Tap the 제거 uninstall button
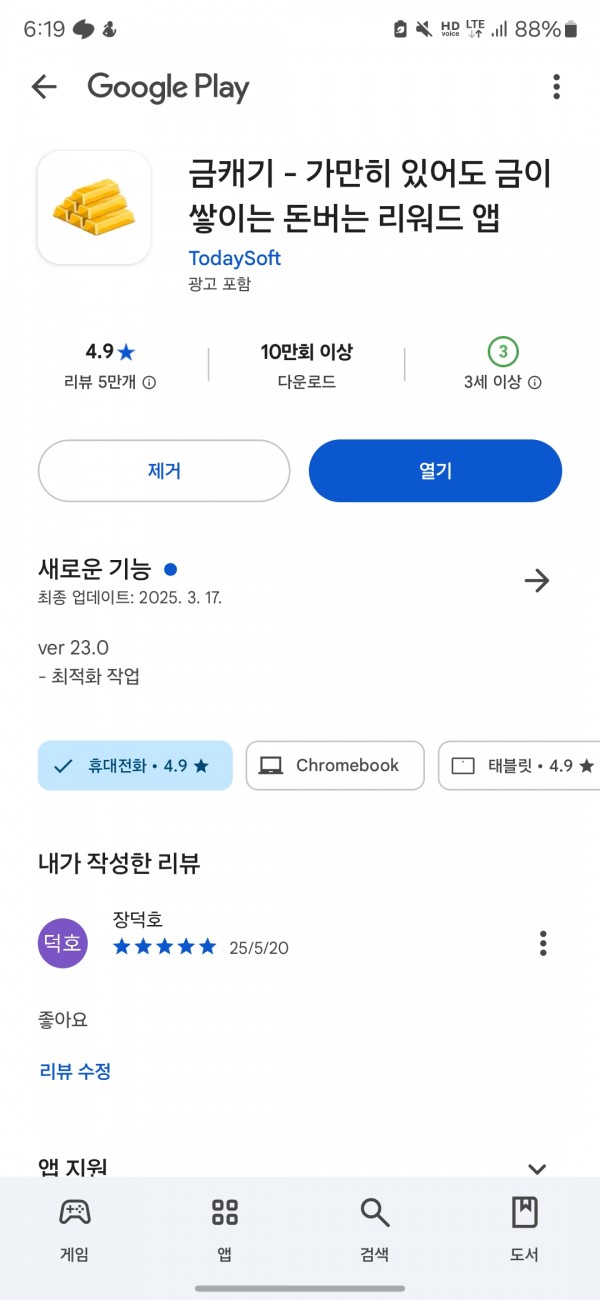The width and height of the screenshot is (600, 1300). (x=164, y=471)
